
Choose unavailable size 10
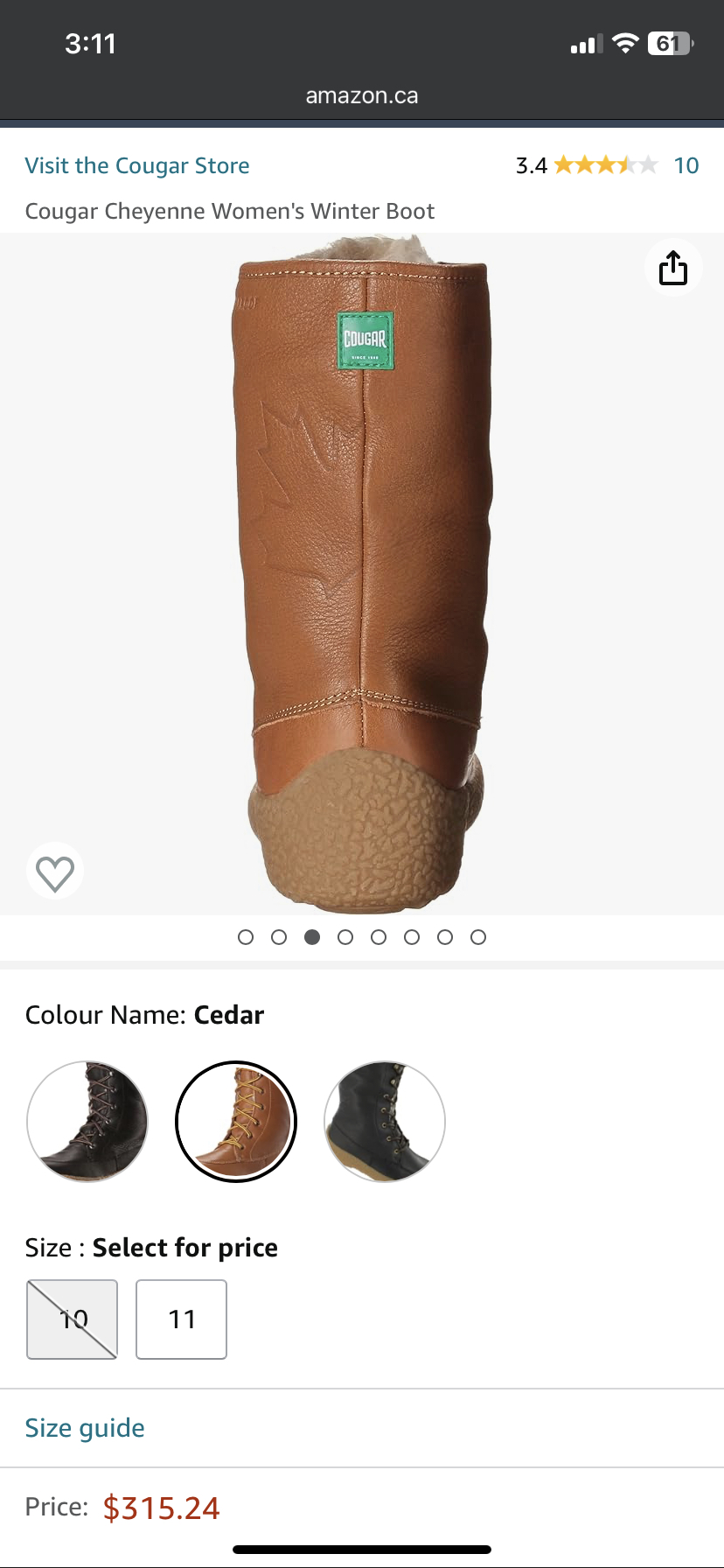(73, 1319)
